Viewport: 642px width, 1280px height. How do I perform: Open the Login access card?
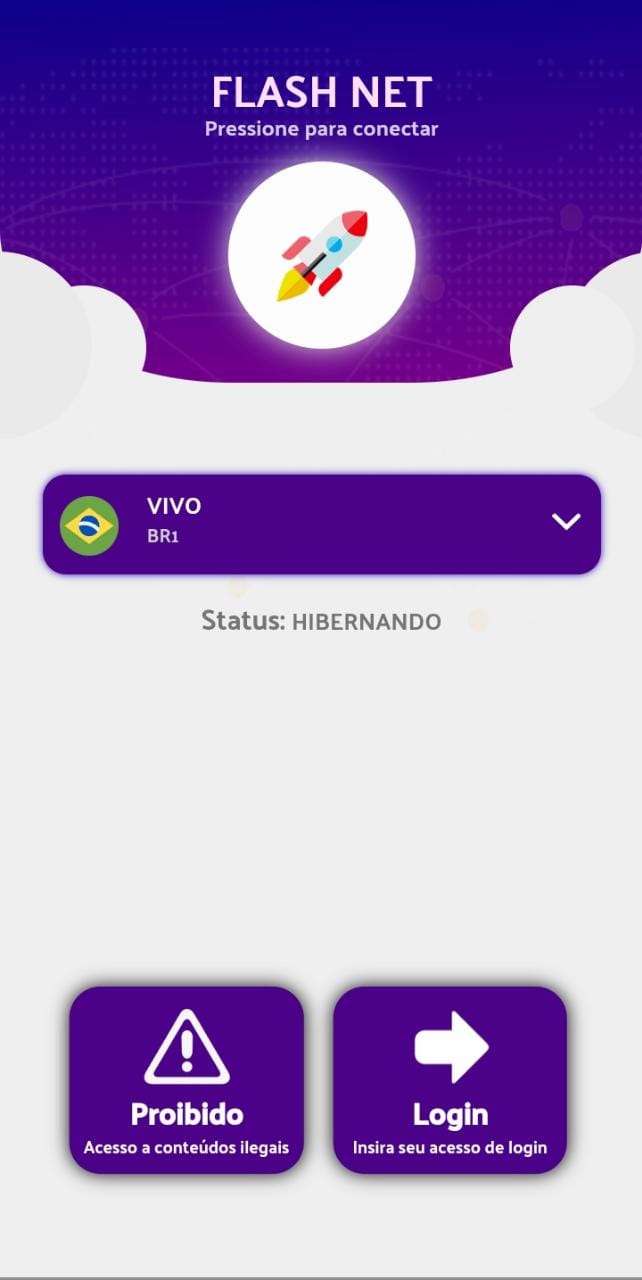click(450, 1080)
